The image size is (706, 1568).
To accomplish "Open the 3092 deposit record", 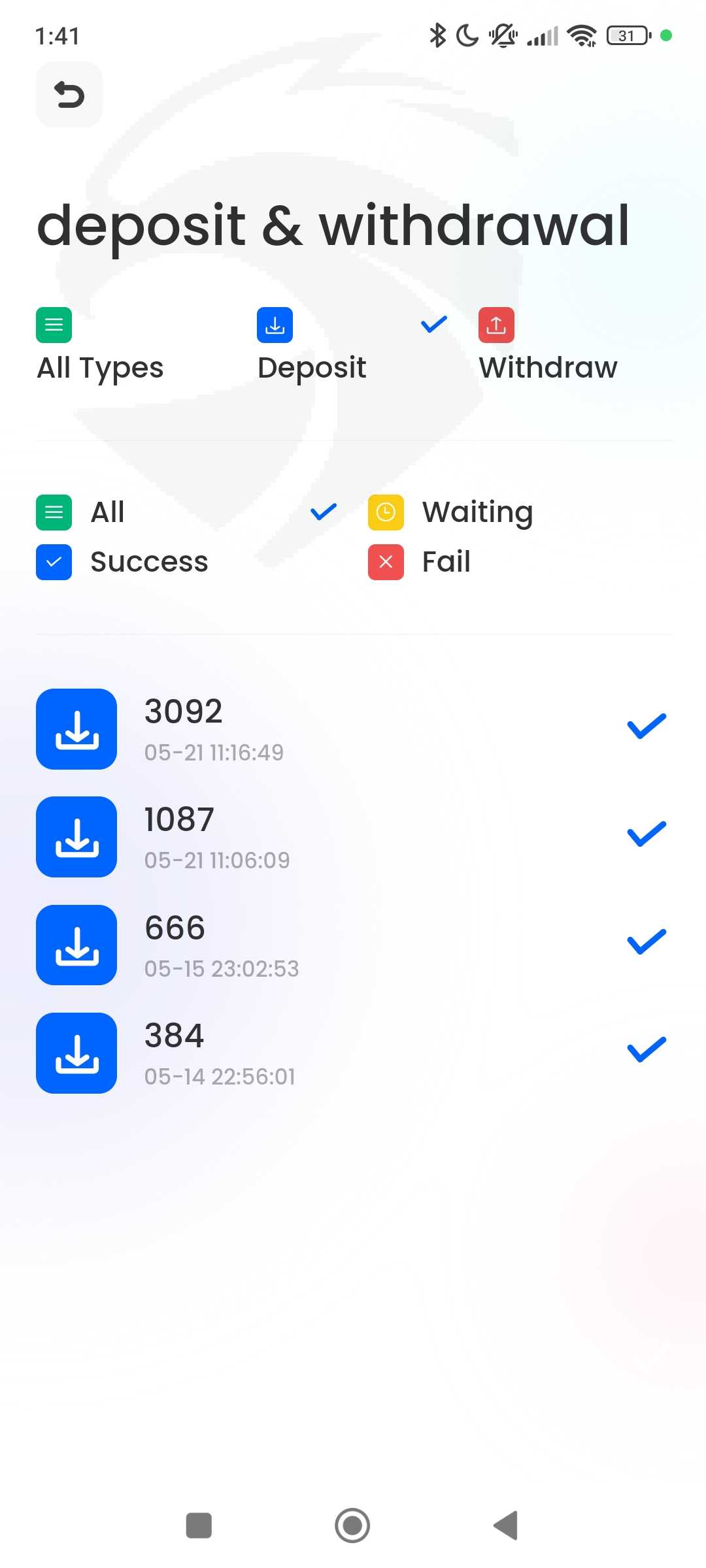I will coord(353,729).
